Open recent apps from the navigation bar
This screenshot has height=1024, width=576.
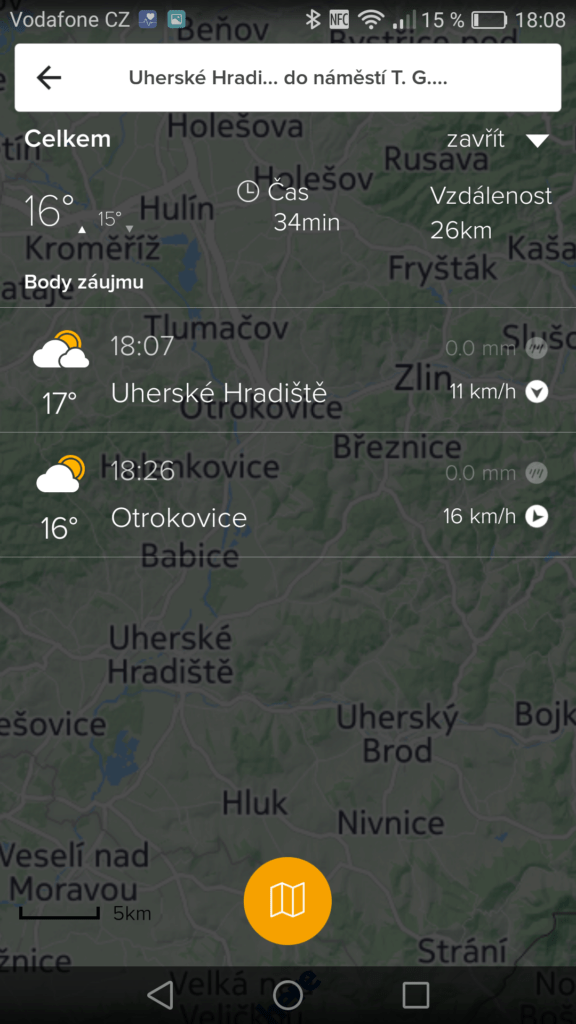415,995
